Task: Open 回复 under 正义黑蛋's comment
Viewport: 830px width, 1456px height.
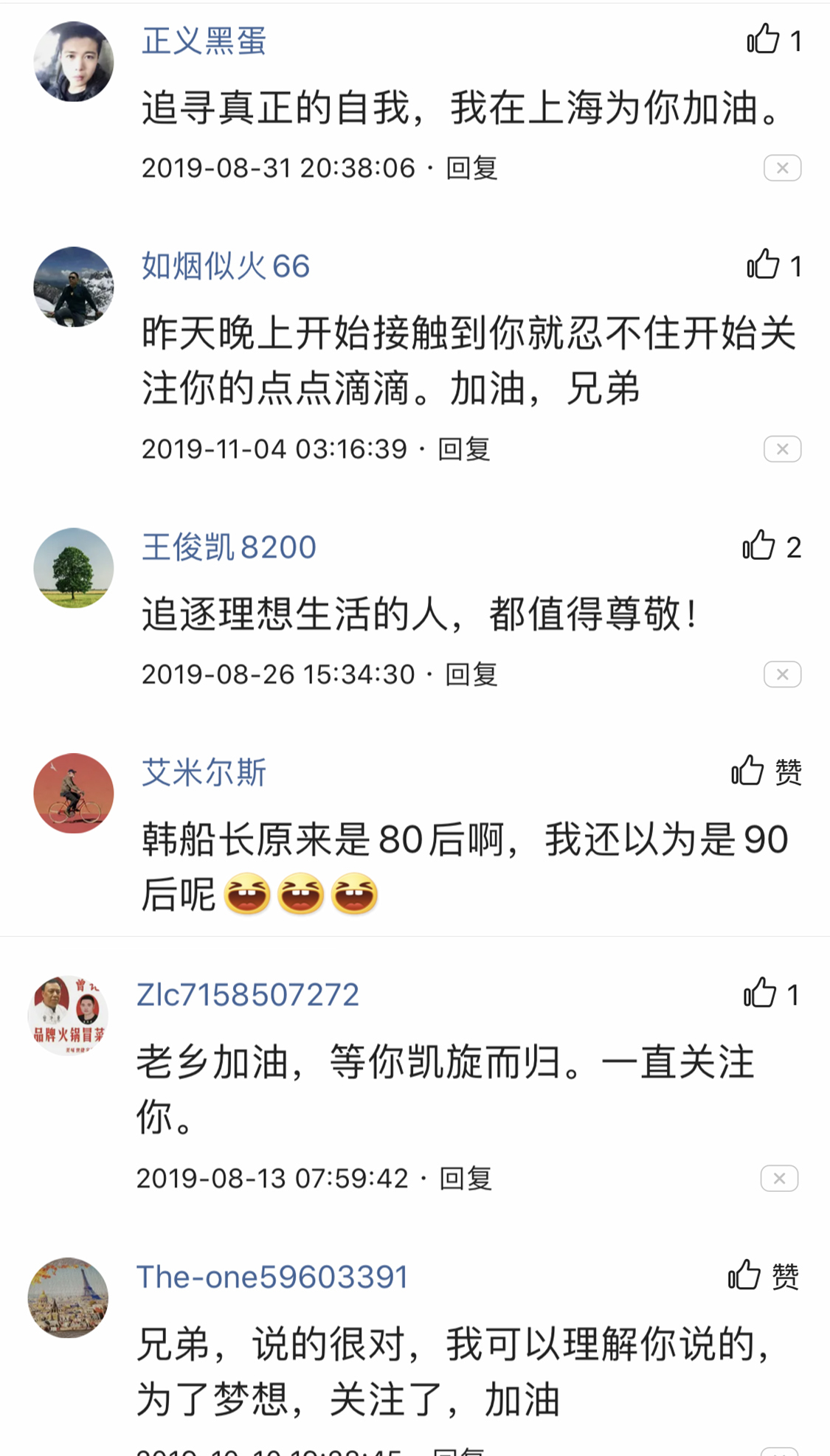Action: (470, 168)
